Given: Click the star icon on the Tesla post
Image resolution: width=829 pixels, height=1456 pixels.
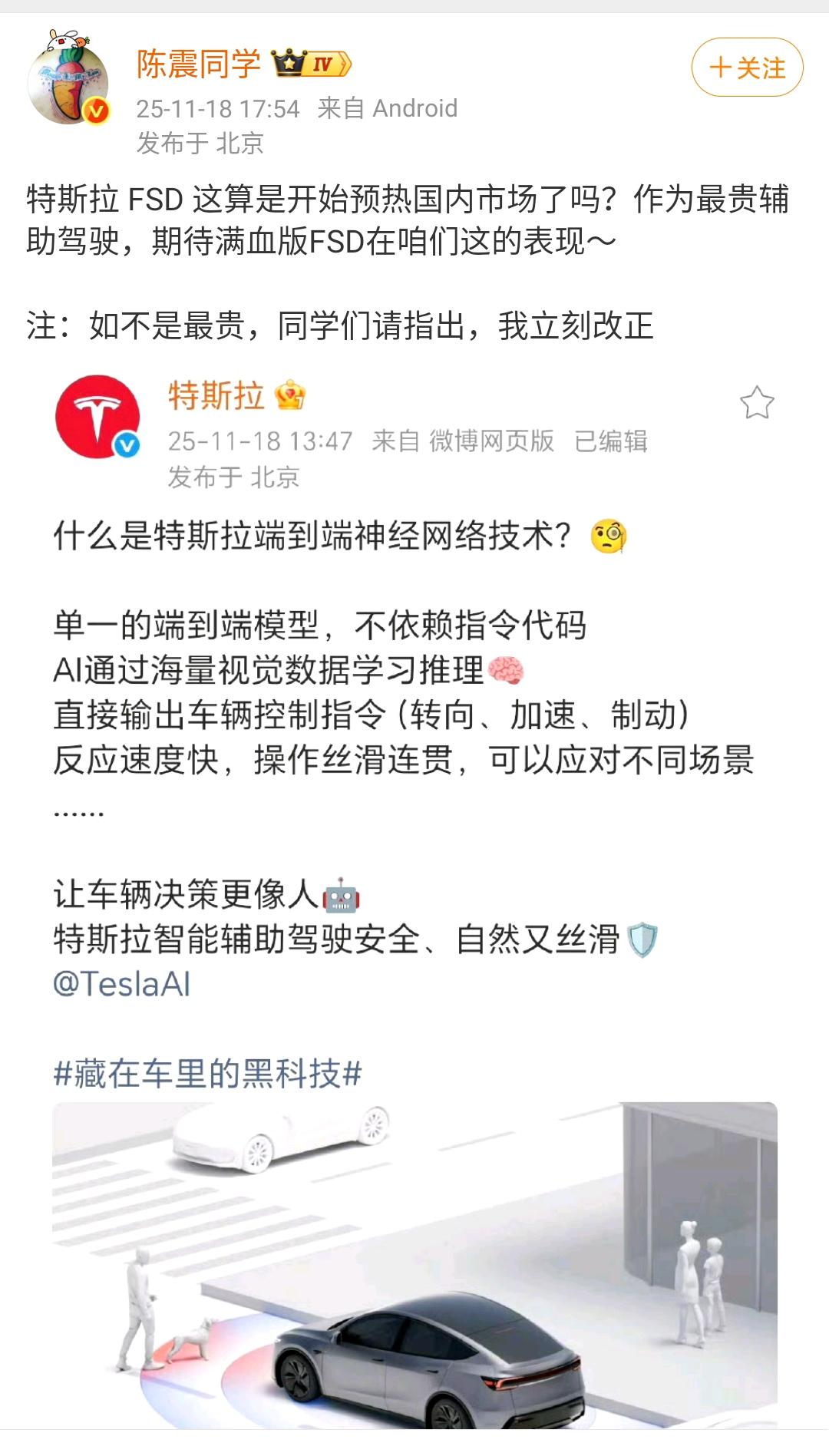Looking at the screenshot, I should point(759,400).
